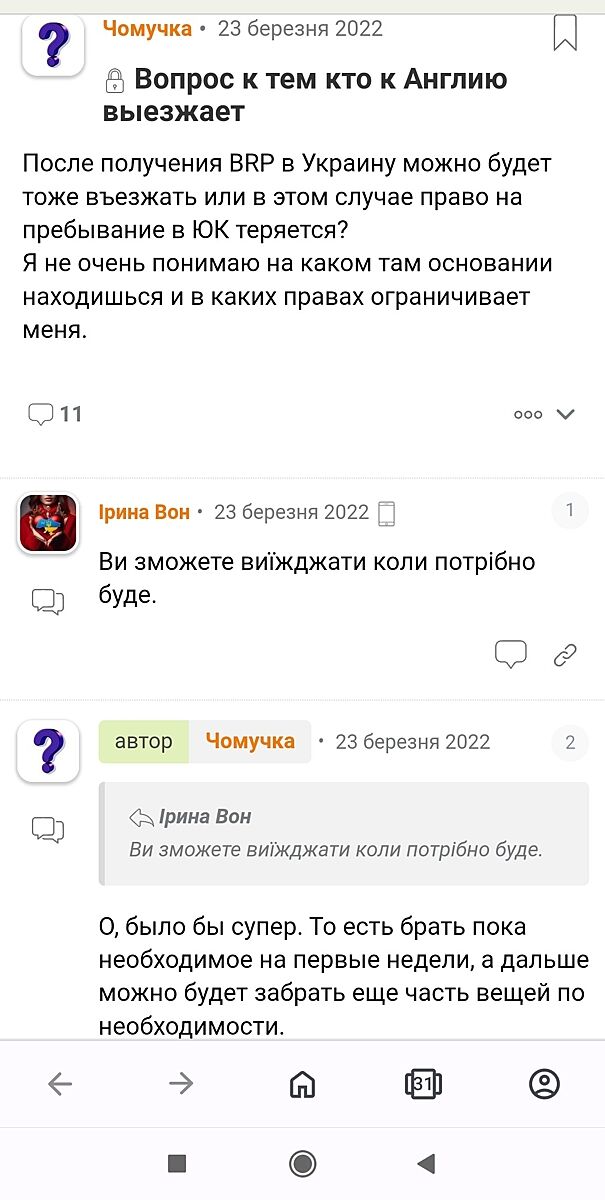The width and height of the screenshot is (605, 1200).
Task: Open comment number 2 anchor
Action: [570, 742]
